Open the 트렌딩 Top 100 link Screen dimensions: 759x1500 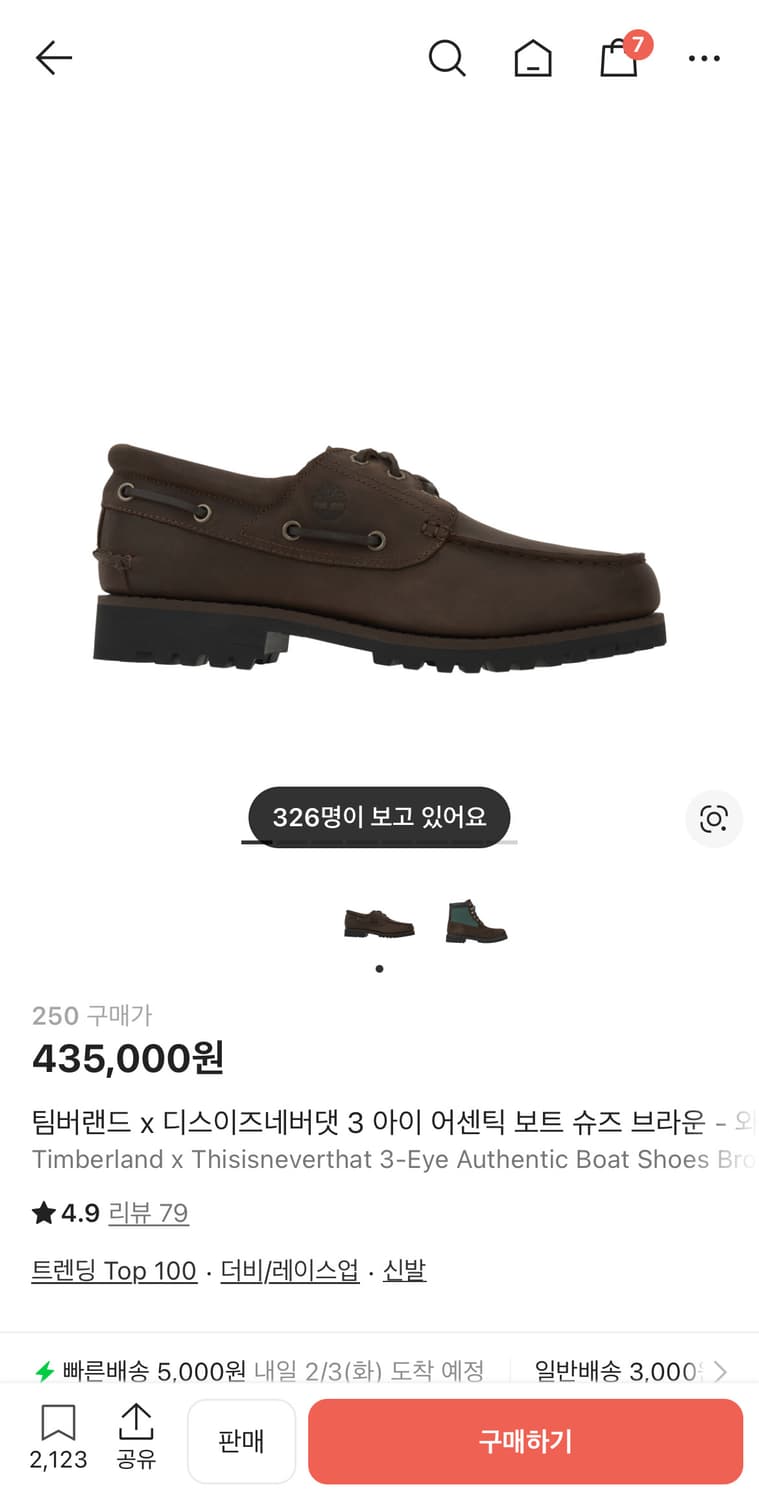coord(113,1269)
